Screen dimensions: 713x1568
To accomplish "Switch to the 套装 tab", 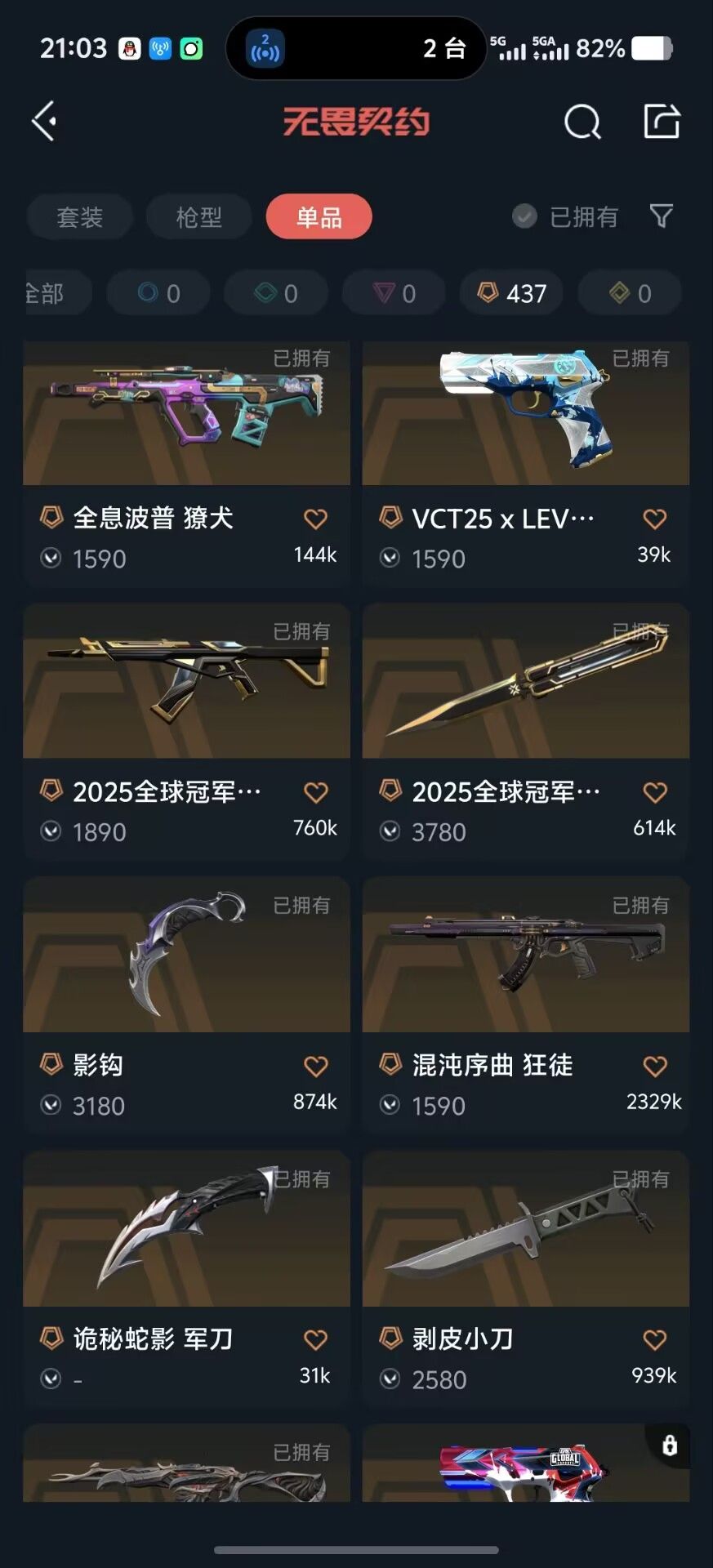I will coord(79,216).
